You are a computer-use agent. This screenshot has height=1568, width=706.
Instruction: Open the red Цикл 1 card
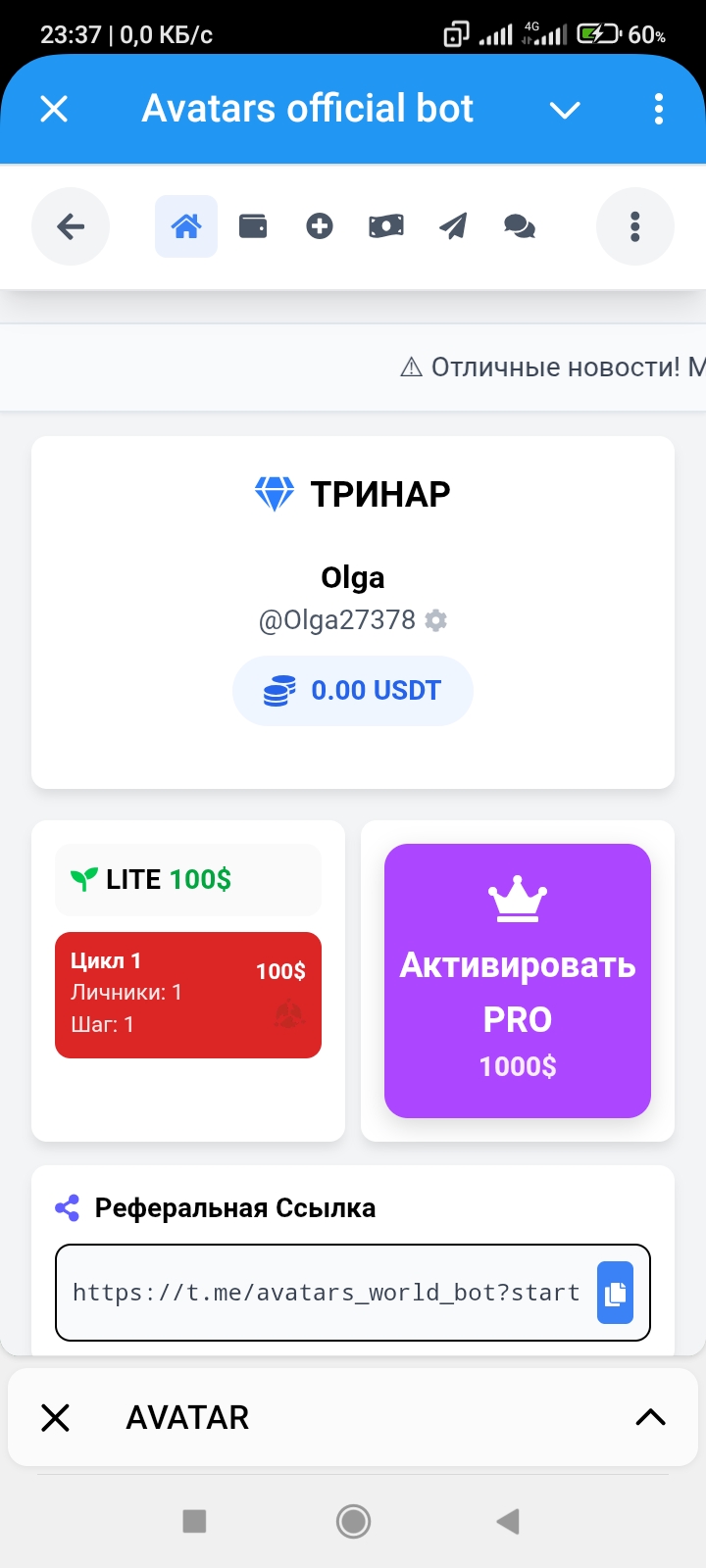tap(188, 995)
